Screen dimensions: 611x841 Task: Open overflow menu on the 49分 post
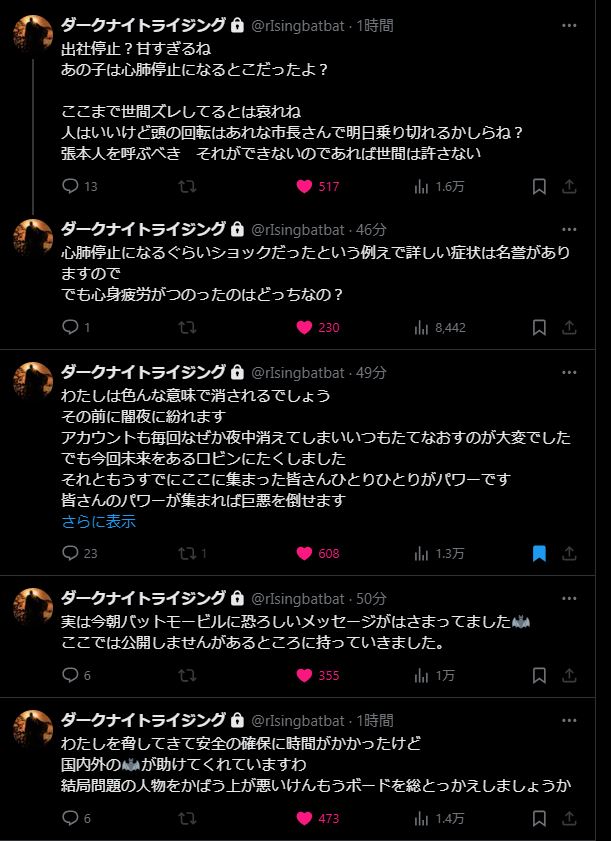point(569,372)
